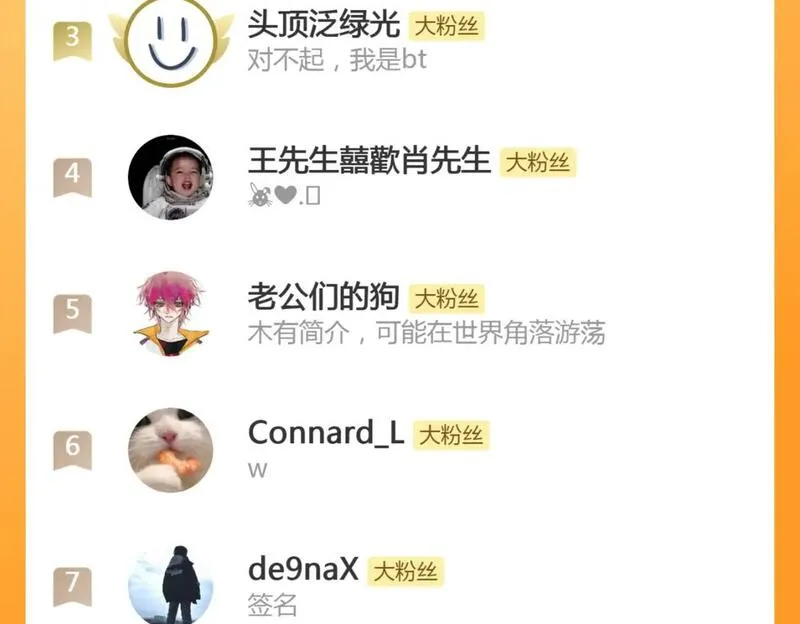
Task: Open Connard_L's fan ranking entry
Action: tap(326, 433)
